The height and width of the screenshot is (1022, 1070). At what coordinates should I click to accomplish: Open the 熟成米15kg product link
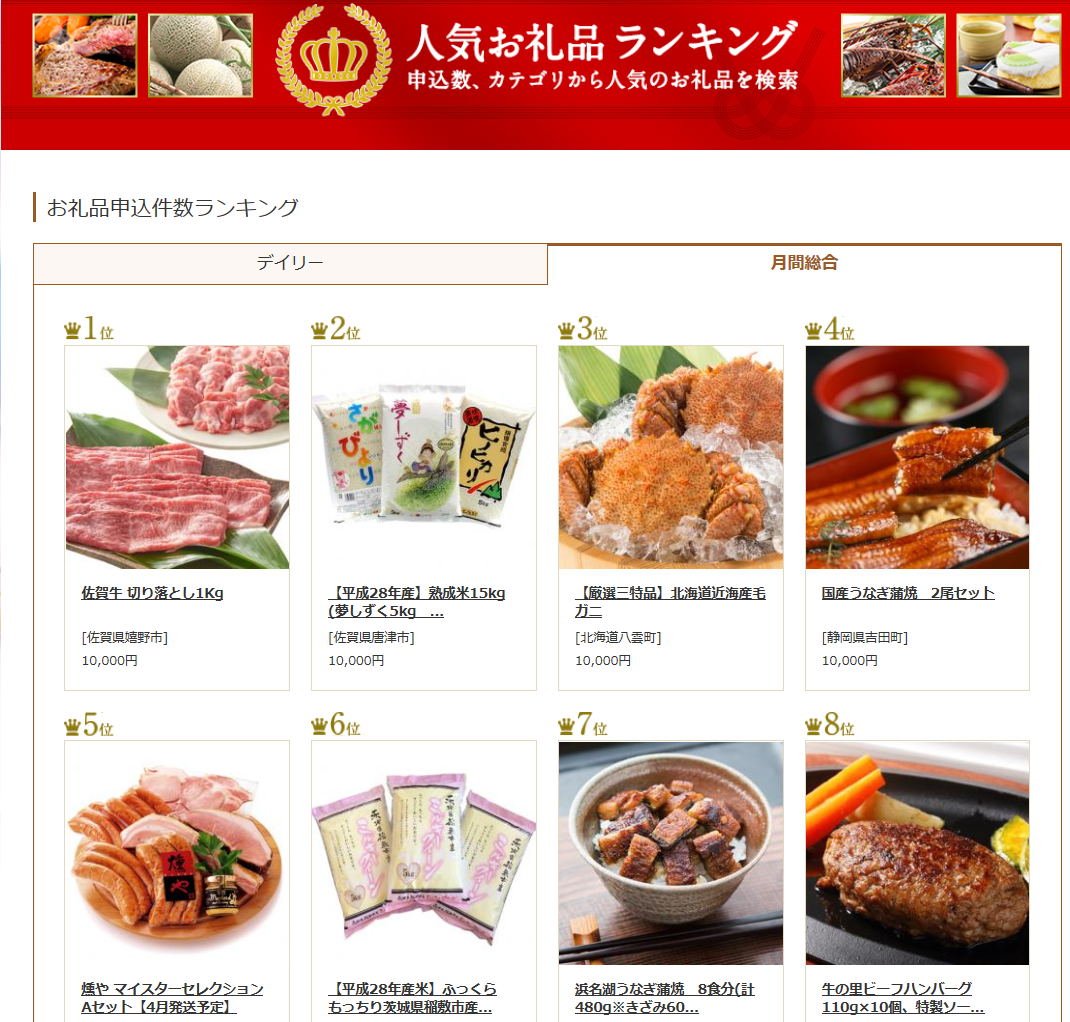point(417,602)
